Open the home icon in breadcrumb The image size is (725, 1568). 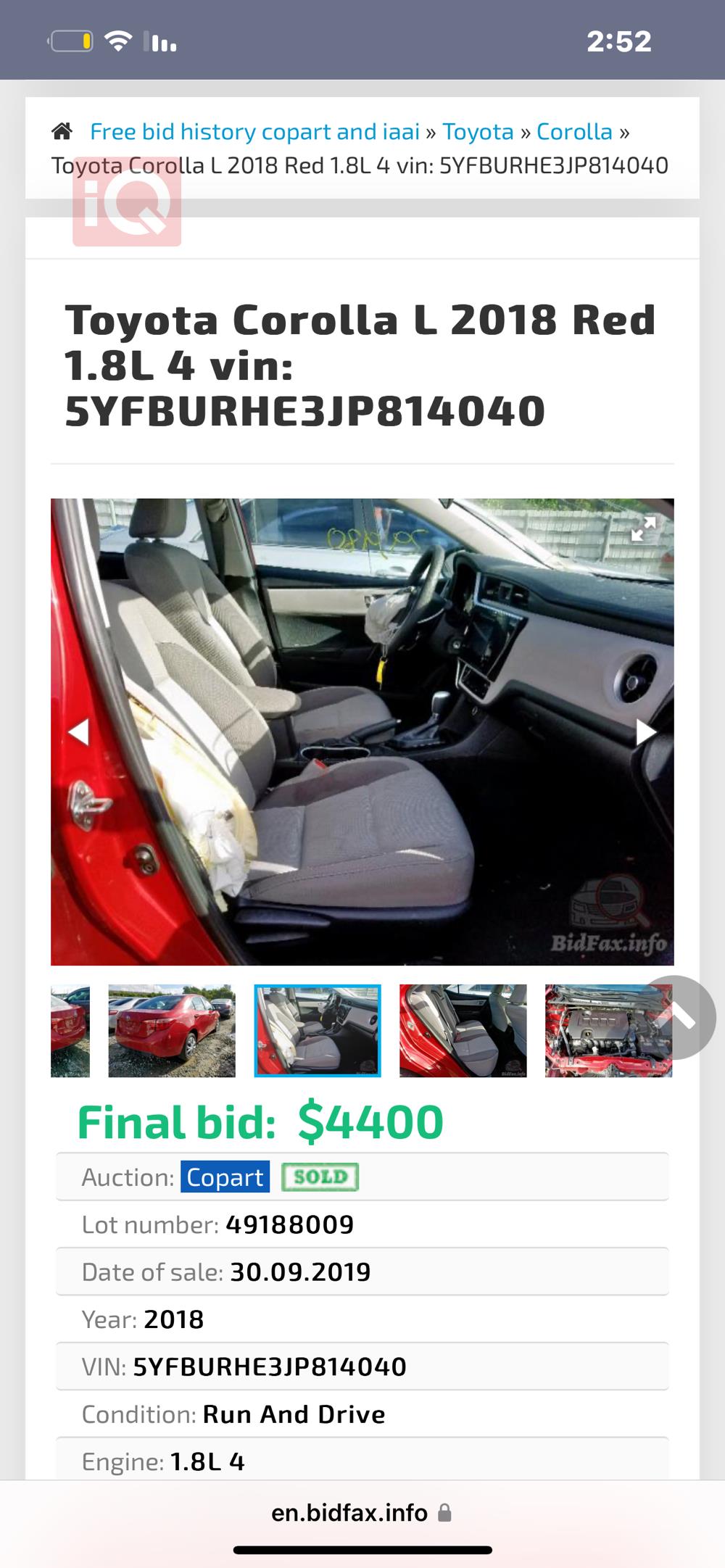click(x=62, y=131)
